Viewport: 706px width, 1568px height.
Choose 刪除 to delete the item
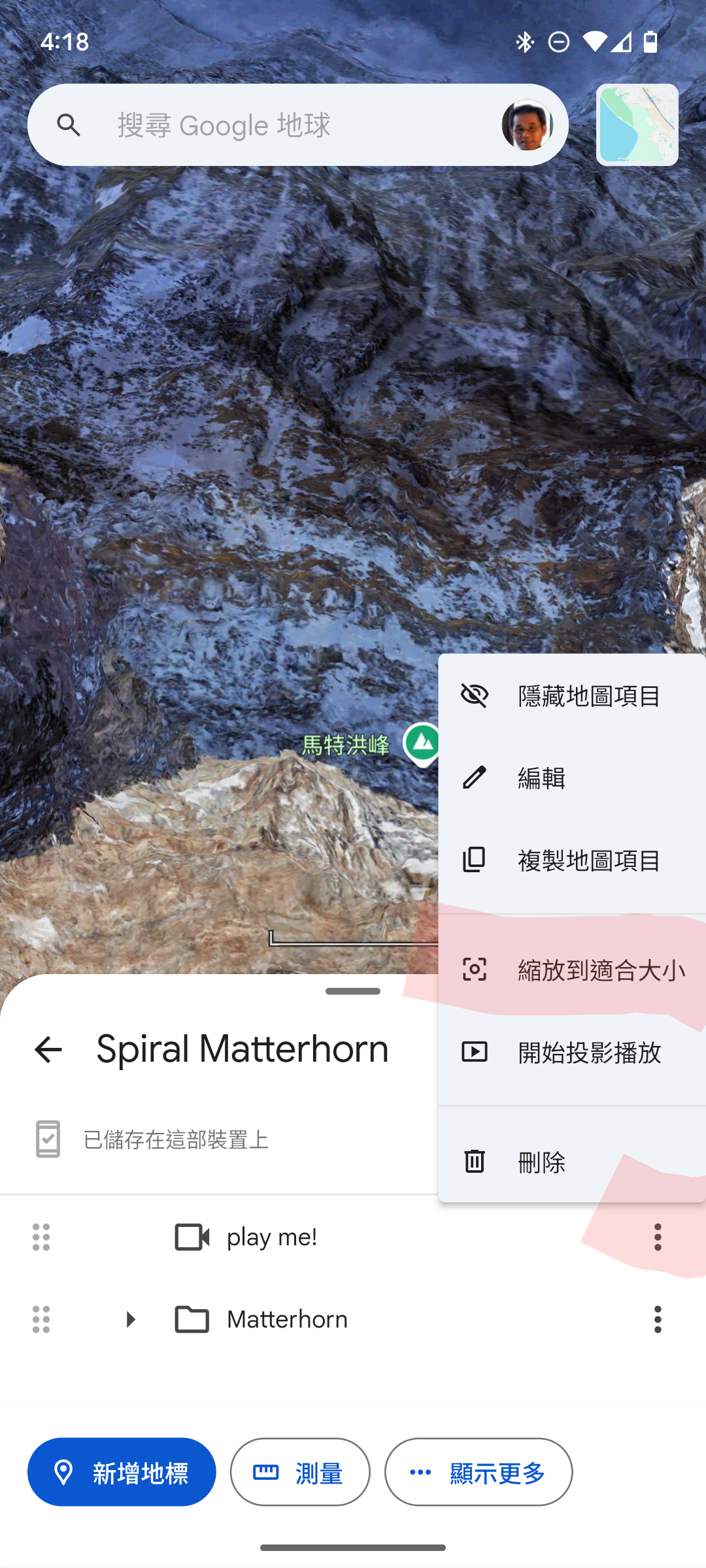572,1162
